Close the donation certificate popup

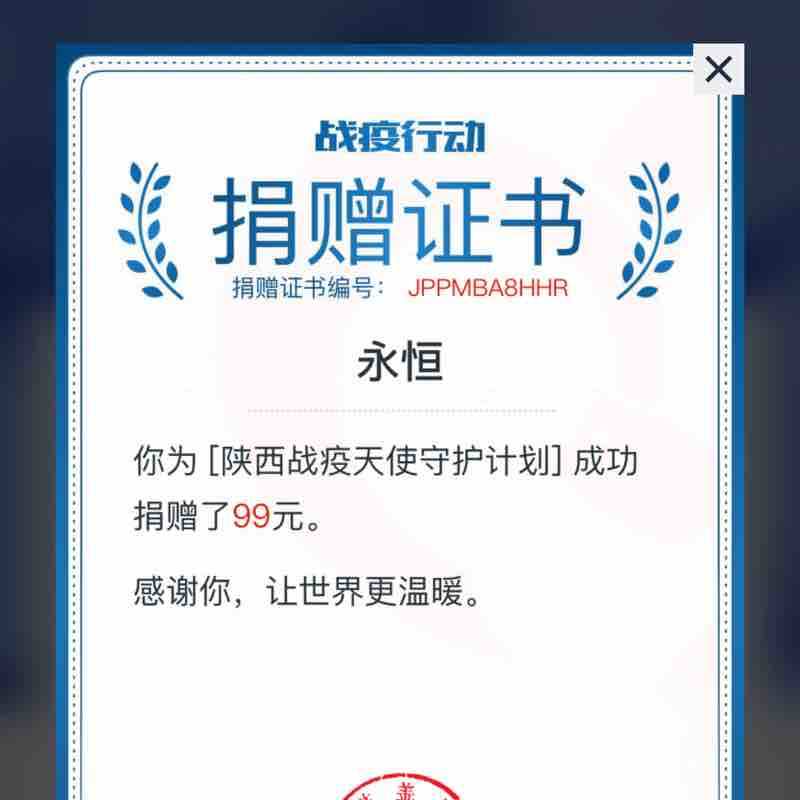[718, 69]
